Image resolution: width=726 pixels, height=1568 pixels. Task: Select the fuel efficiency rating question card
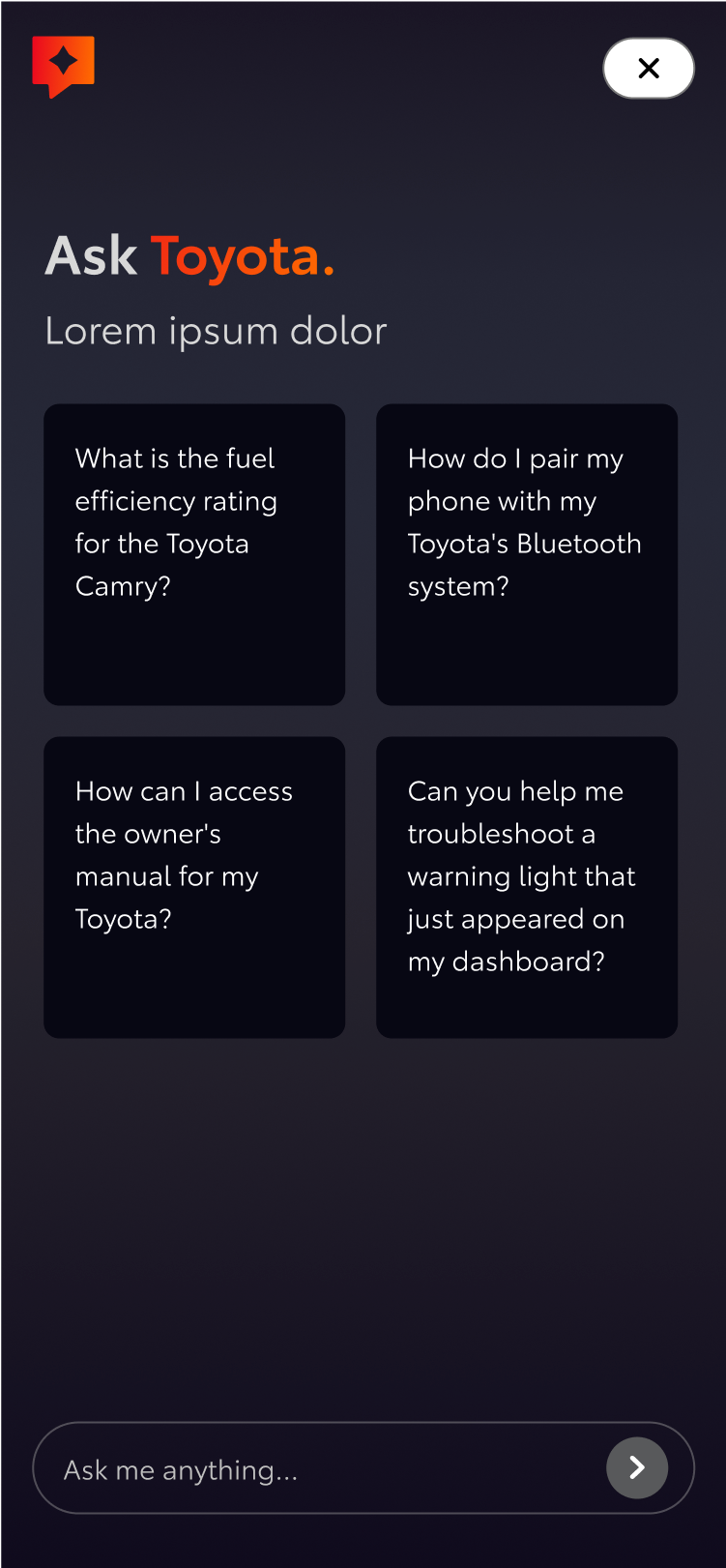pyautogui.click(x=194, y=554)
